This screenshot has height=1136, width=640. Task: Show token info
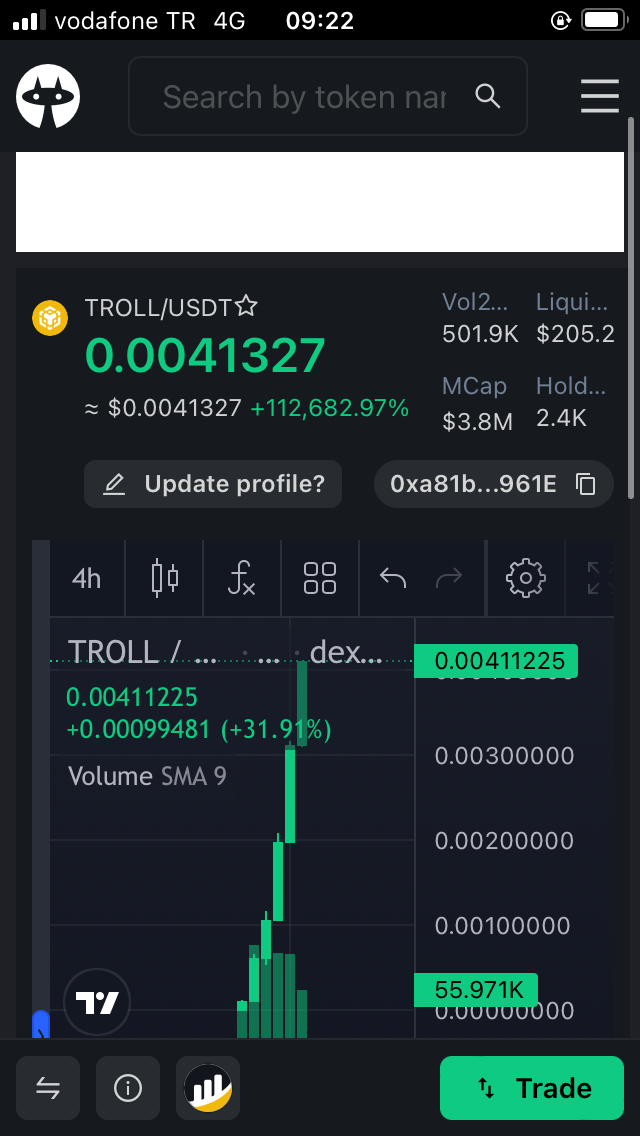tap(128, 1087)
